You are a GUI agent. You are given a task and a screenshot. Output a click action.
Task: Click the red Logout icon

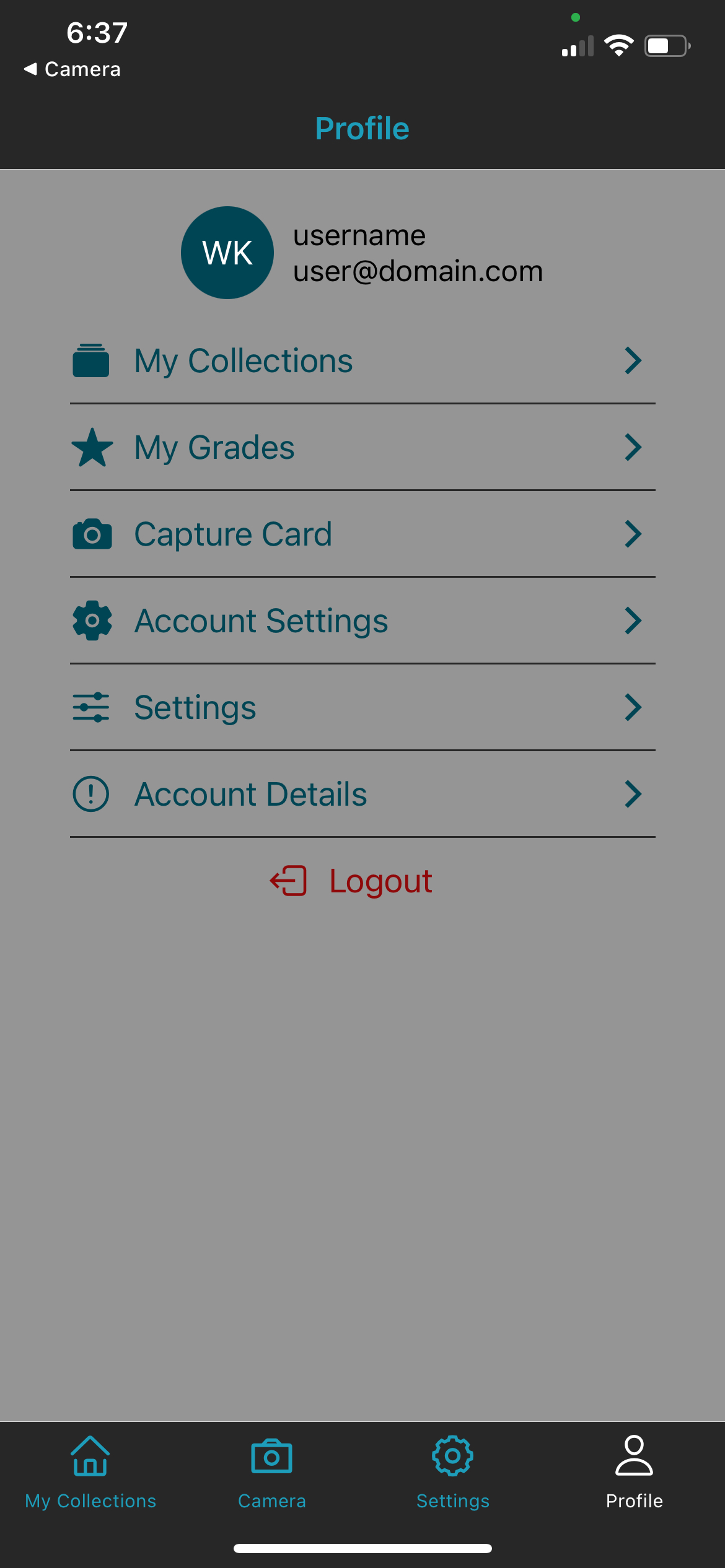(x=288, y=881)
